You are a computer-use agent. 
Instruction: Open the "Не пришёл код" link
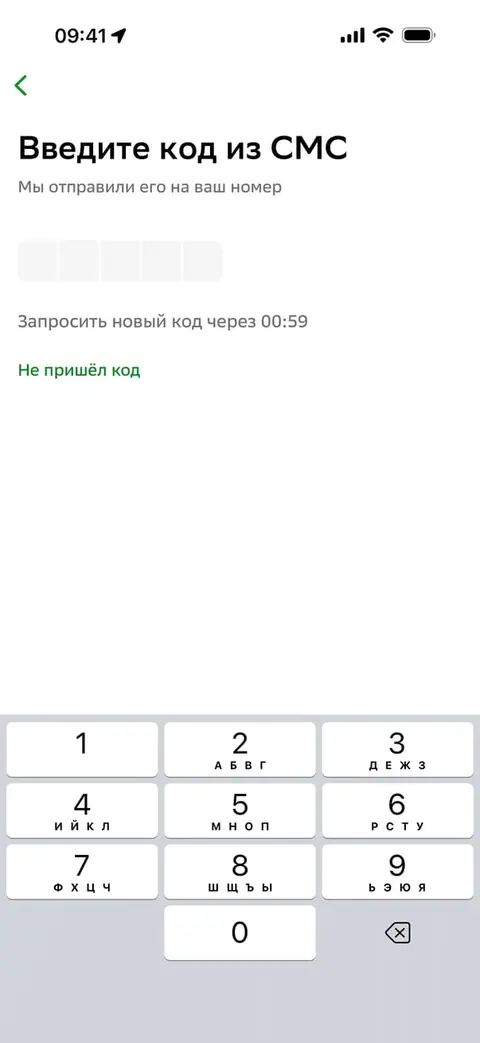pyautogui.click(x=79, y=370)
